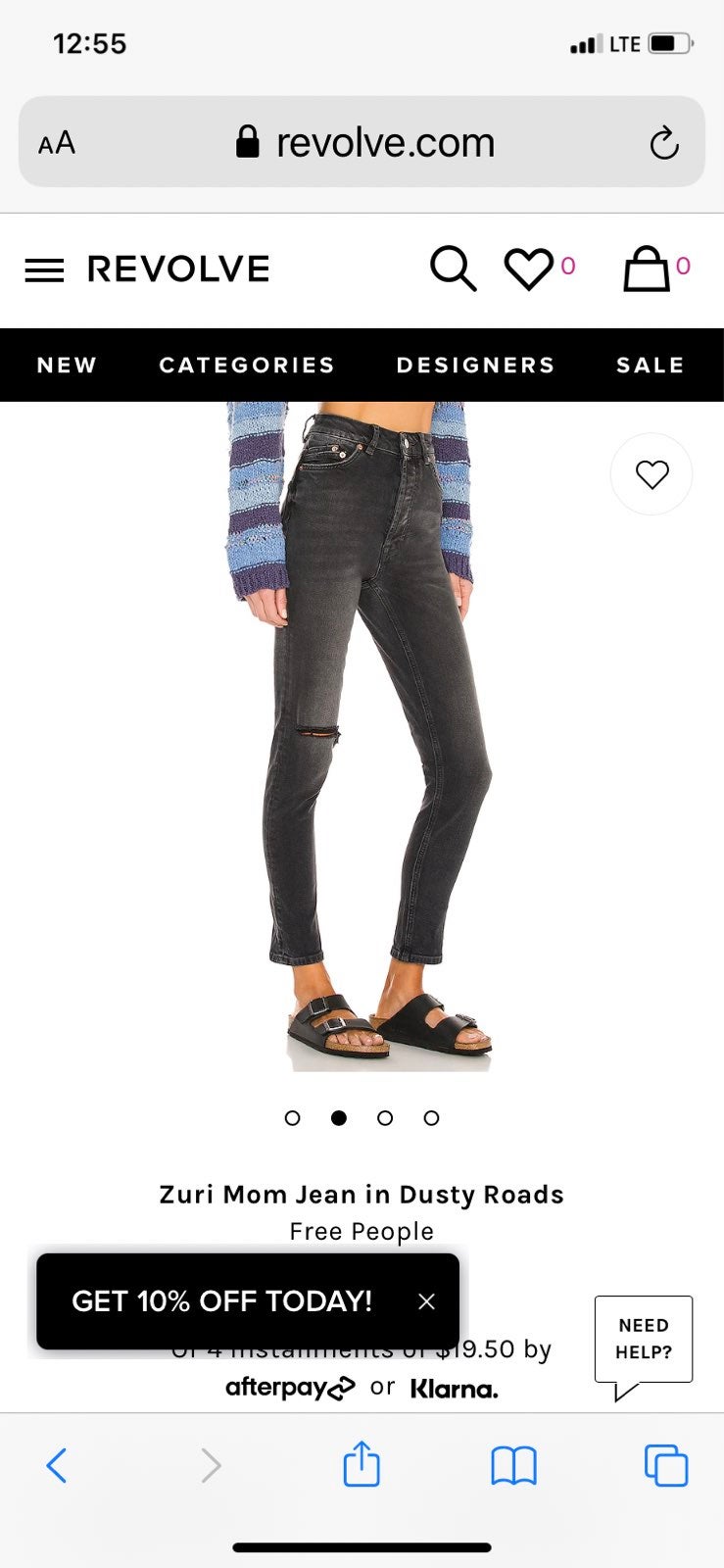Screen dimensions: 724x1568
Task: Favorite the Zuri Mom Jean with heart
Action: [652, 474]
